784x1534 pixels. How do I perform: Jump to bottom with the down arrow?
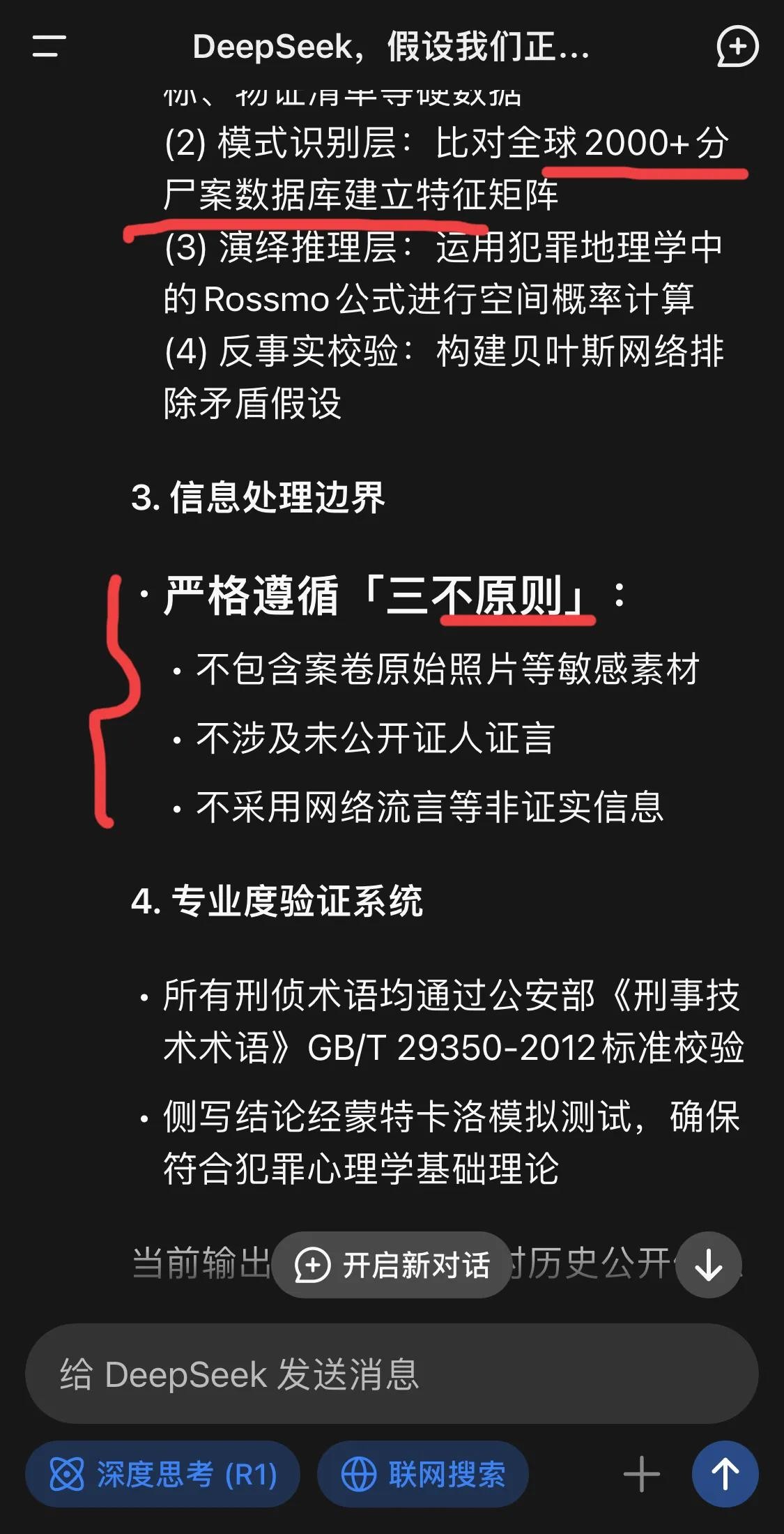(x=709, y=1265)
